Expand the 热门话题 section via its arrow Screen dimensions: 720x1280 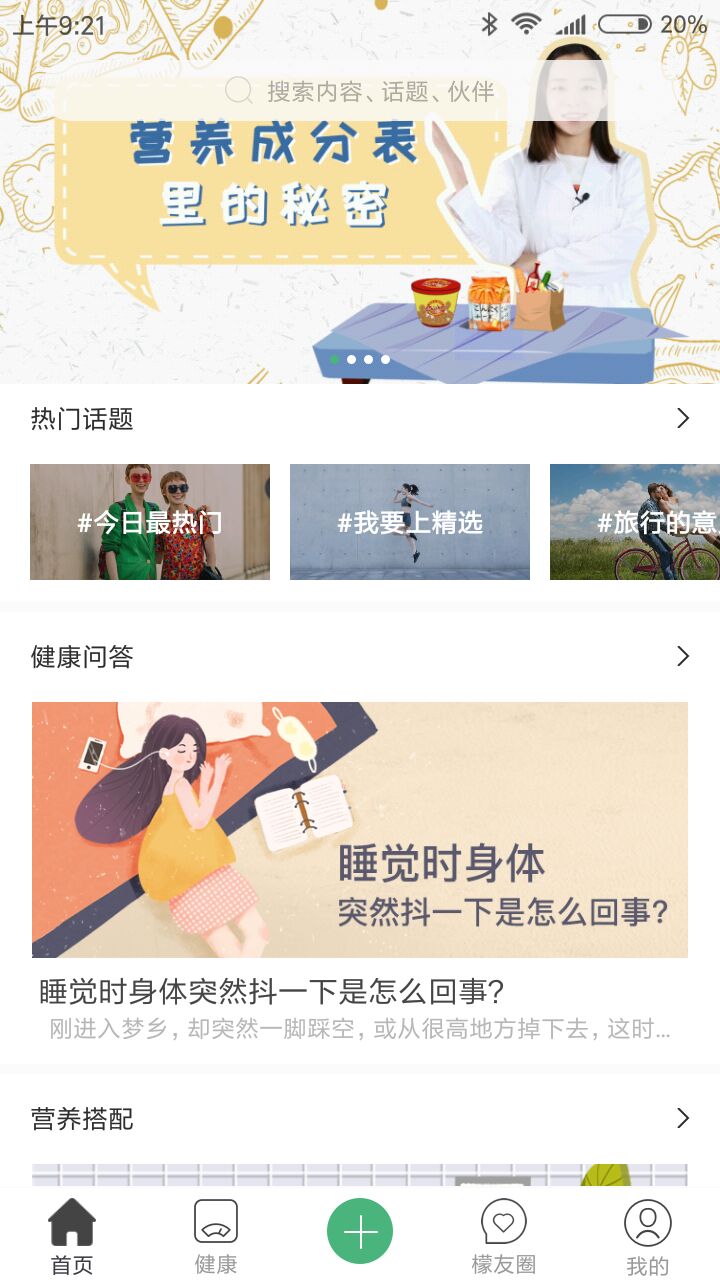click(683, 418)
